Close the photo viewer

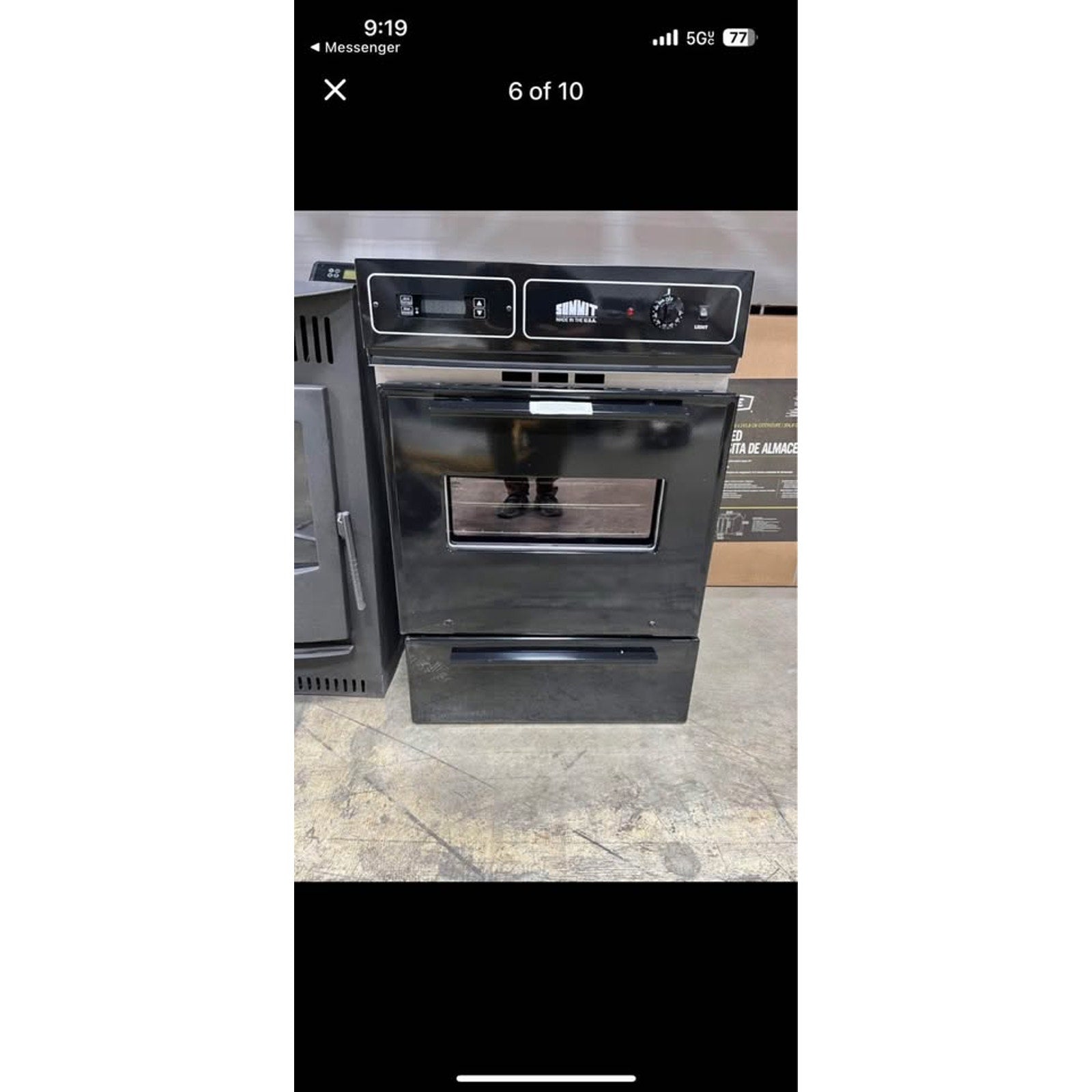[334, 90]
